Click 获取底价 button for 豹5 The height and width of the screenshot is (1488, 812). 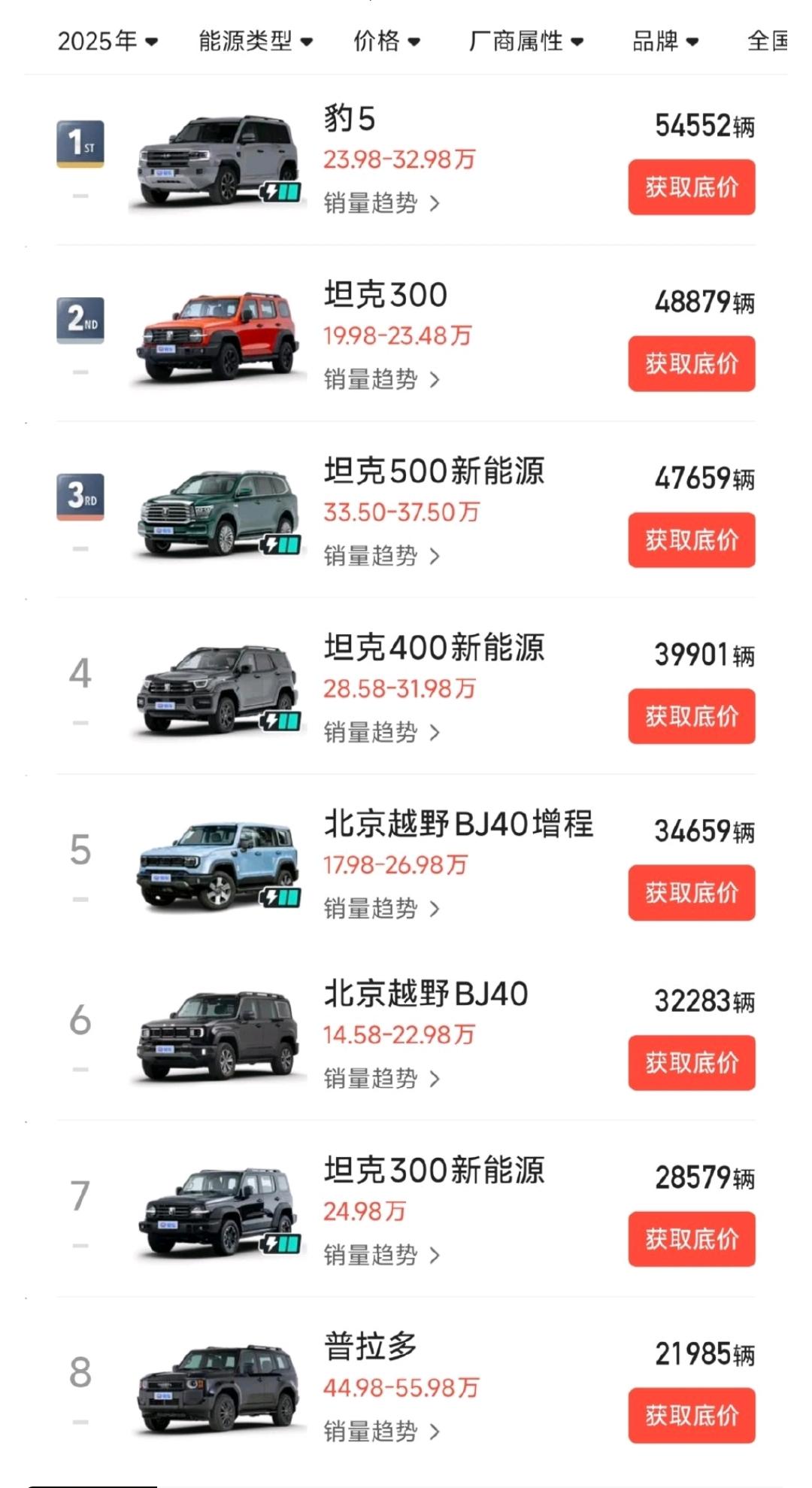[x=691, y=187]
